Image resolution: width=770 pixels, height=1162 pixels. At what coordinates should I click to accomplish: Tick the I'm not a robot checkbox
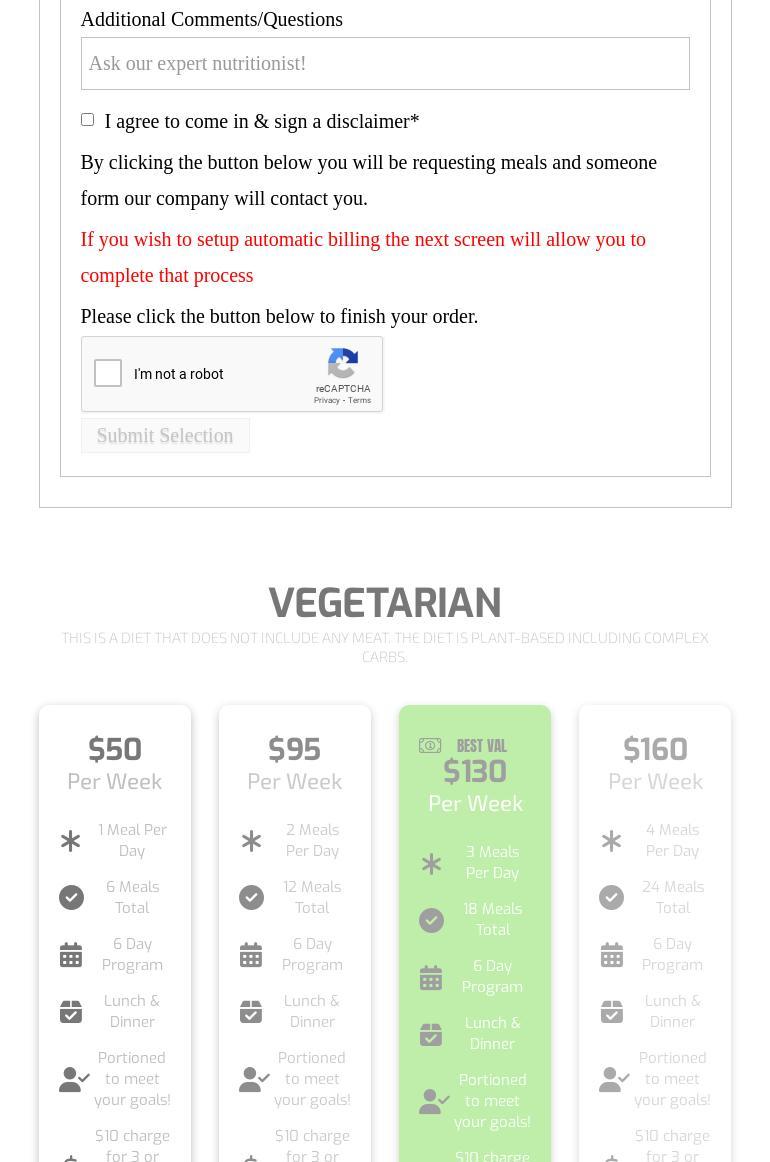coord(108,374)
